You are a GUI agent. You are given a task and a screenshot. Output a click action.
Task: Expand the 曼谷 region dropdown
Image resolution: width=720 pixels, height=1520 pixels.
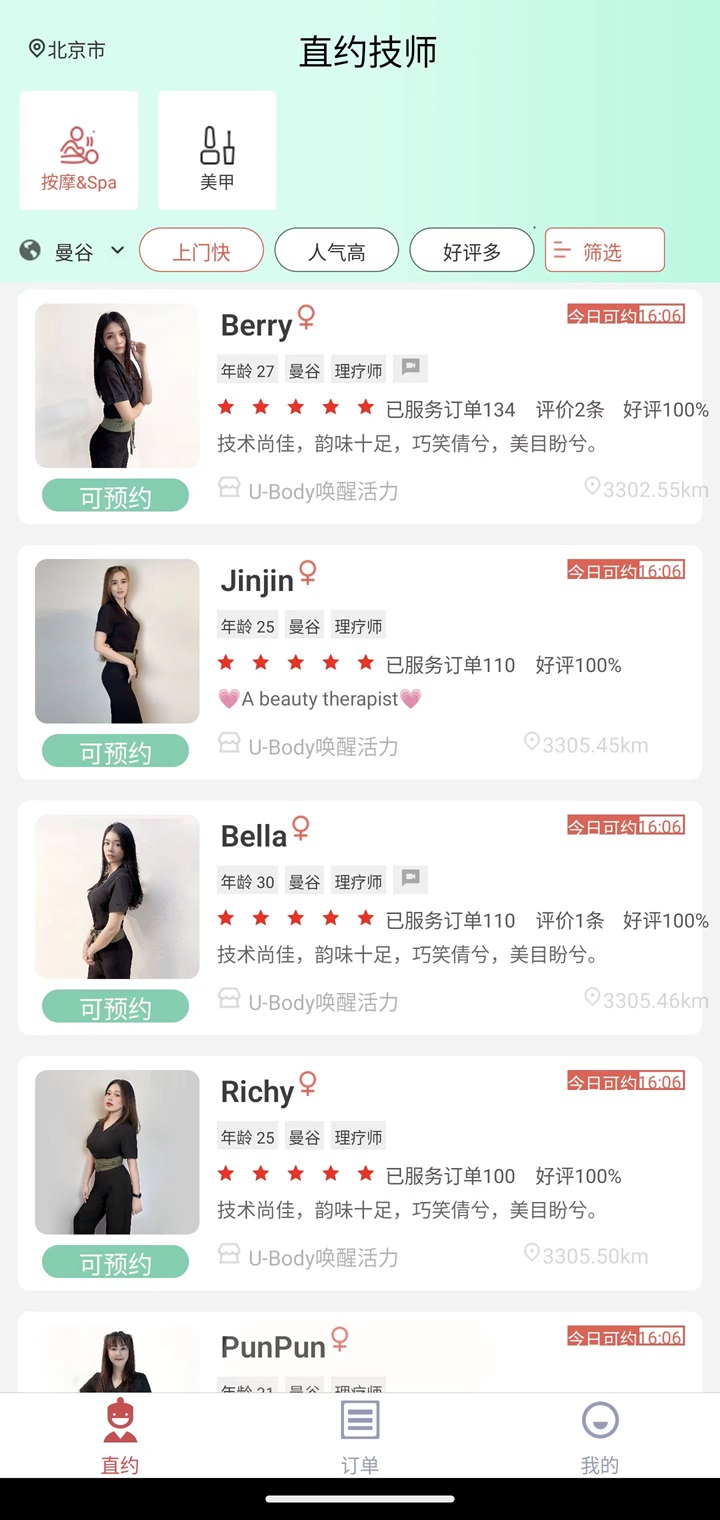pyautogui.click(x=75, y=252)
